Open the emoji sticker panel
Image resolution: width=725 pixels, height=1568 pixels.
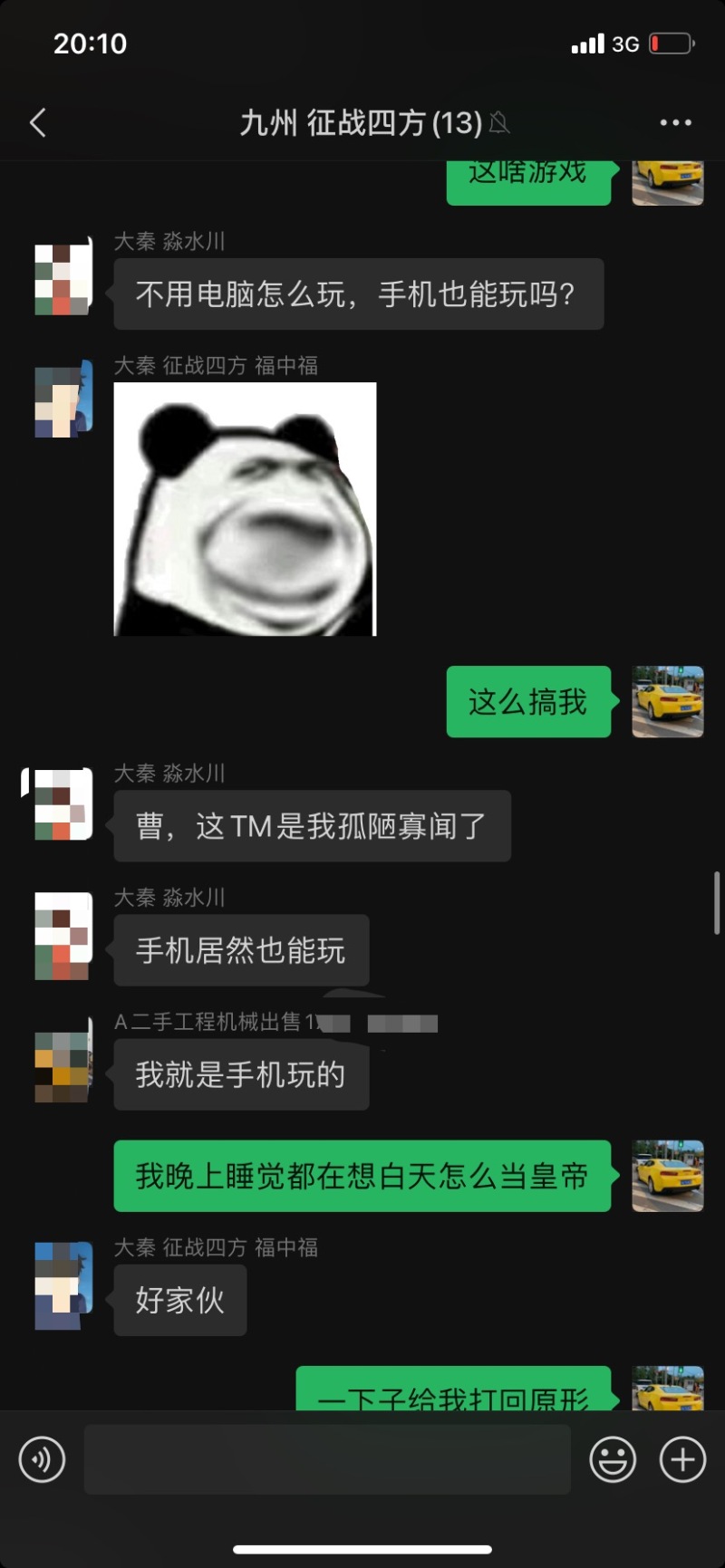coord(613,1459)
